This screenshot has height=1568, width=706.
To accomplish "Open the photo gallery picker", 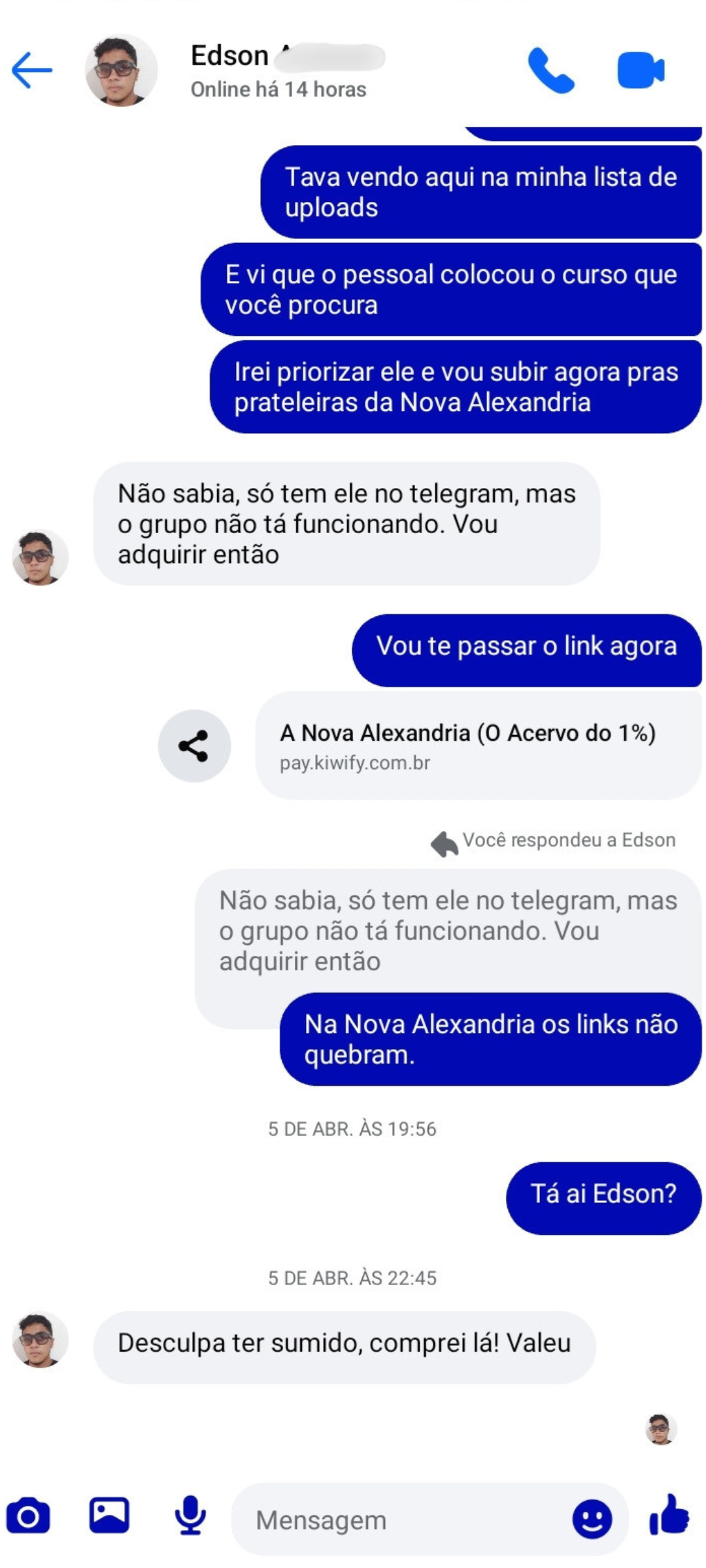I will coord(109,1515).
